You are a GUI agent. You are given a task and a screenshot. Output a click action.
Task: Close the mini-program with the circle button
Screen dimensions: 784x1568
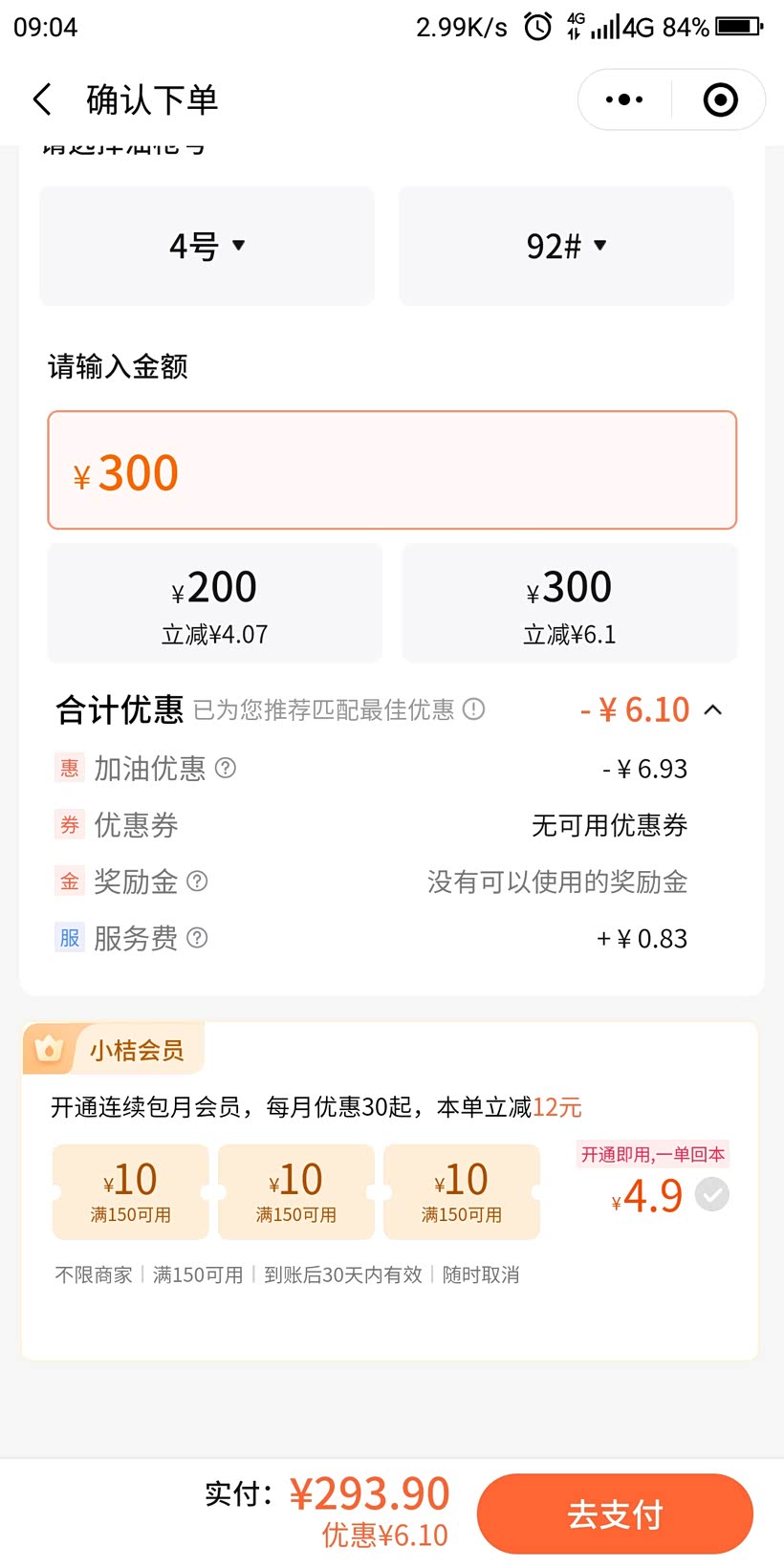pos(720,99)
